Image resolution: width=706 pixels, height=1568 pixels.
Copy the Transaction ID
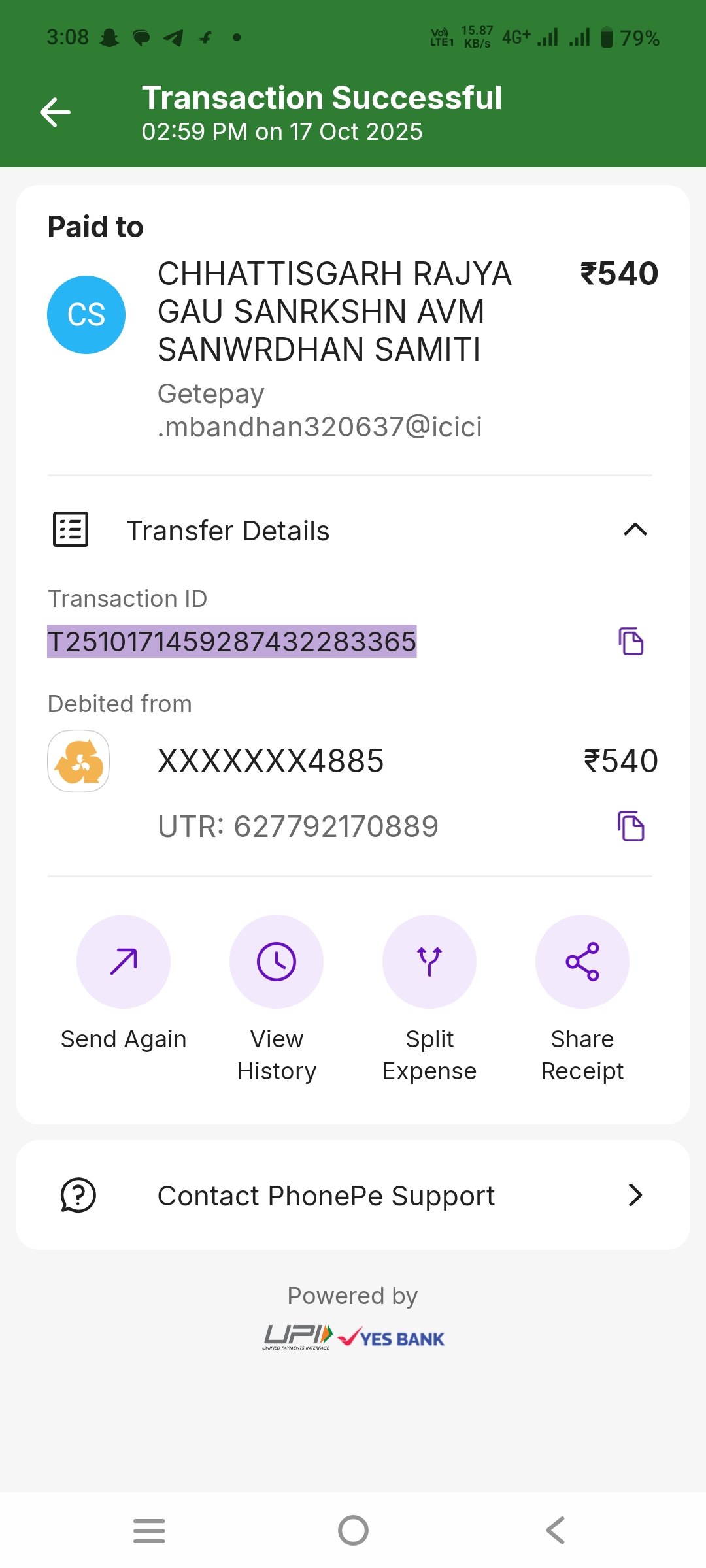point(631,642)
